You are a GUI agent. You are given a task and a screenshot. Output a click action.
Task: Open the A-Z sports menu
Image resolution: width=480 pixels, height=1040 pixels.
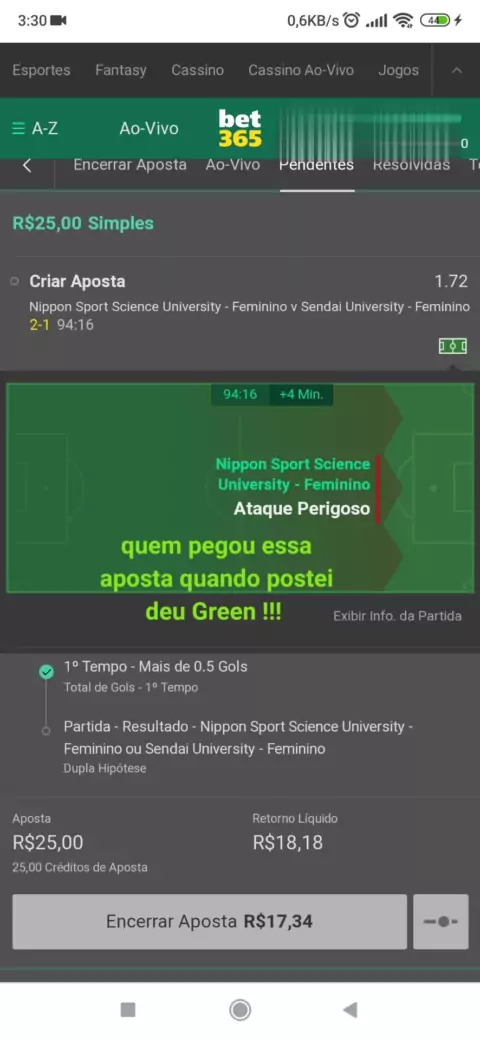click(35, 128)
